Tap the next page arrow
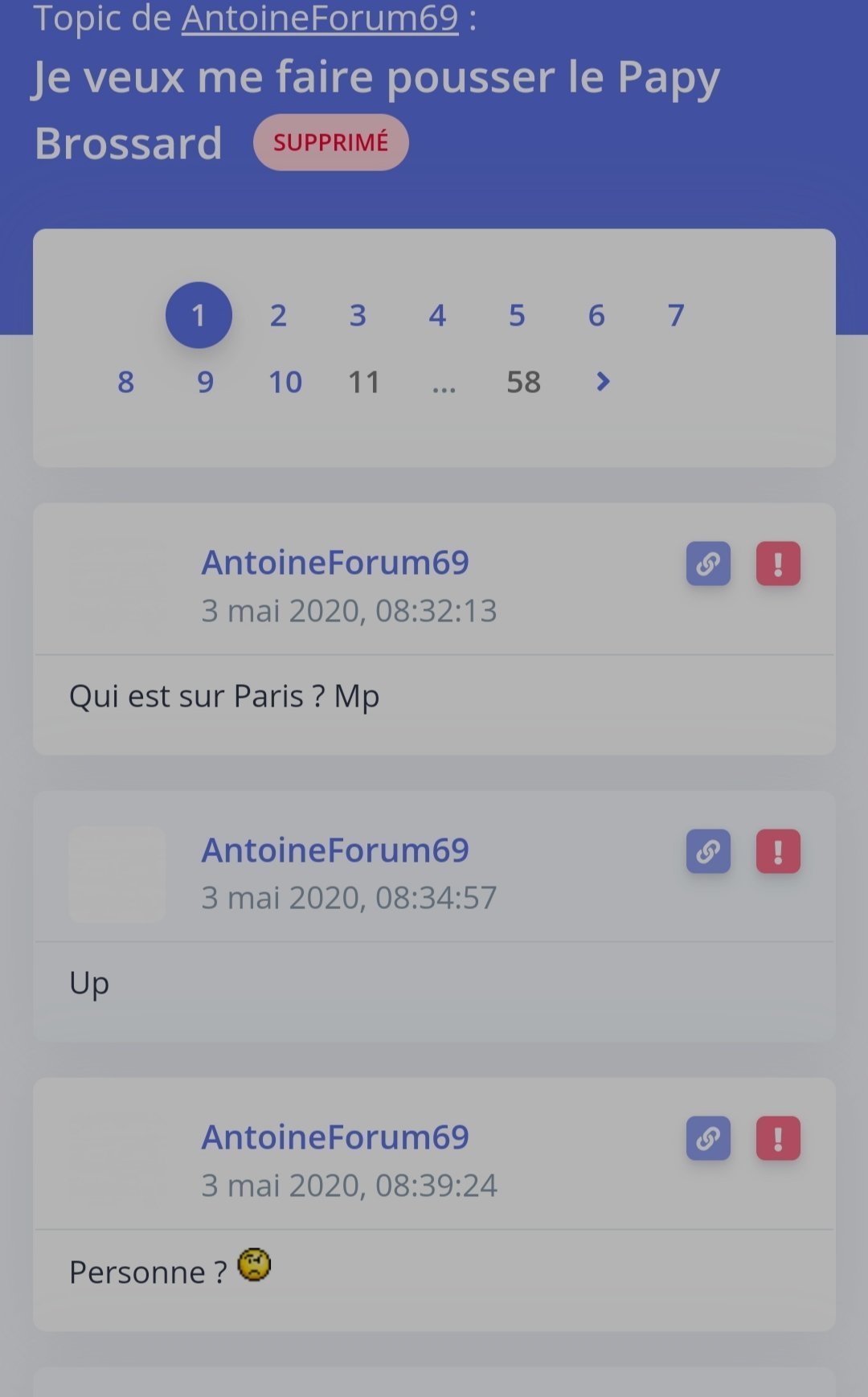The width and height of the screenshot is (868, 1397). 603,382
